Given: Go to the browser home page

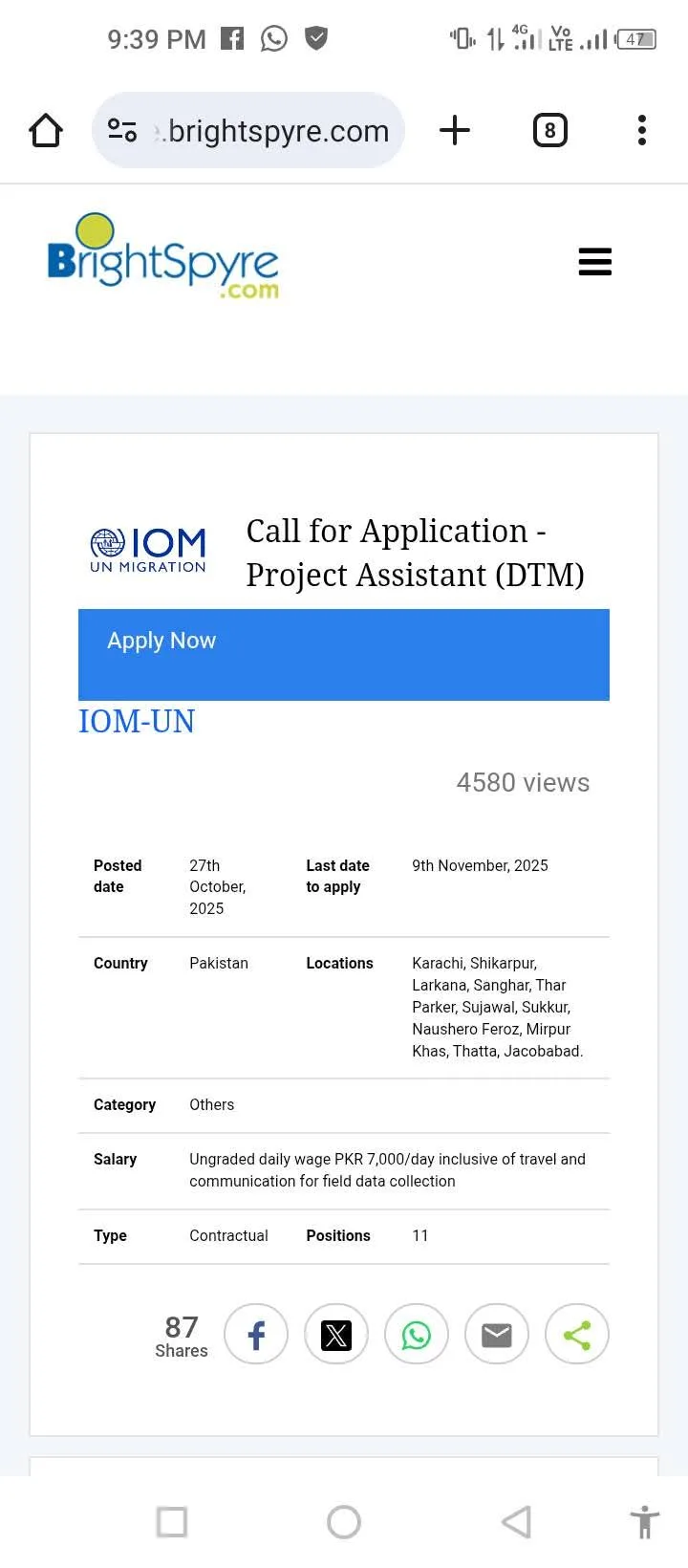Looking at the screenshot, I should coord(46,130).
